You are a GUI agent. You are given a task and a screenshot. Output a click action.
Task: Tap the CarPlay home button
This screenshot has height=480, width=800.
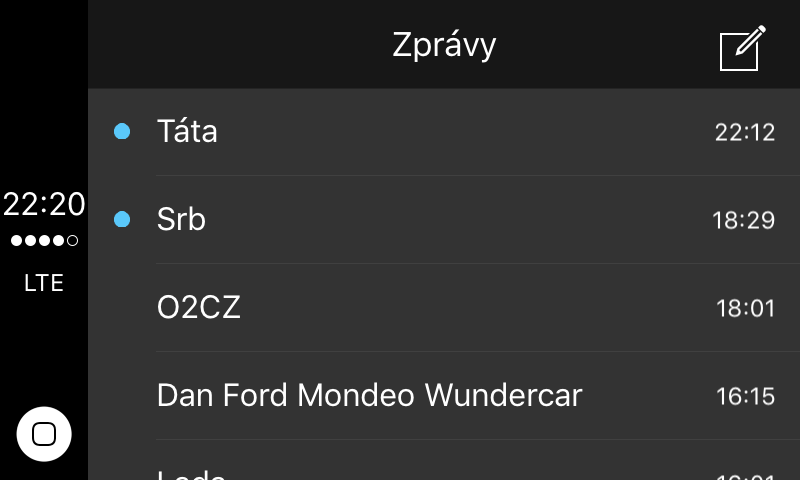pos(44,434)
